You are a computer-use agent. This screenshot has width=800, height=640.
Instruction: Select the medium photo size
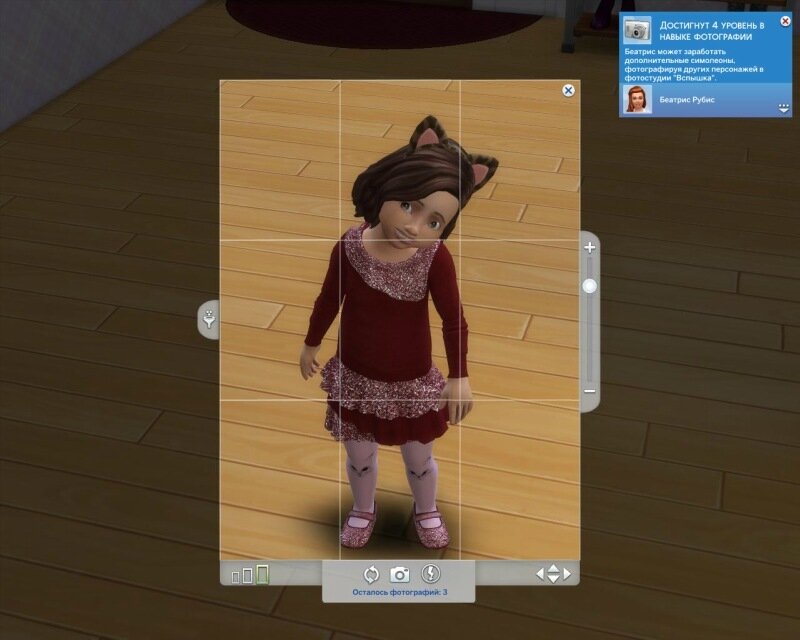247,575
